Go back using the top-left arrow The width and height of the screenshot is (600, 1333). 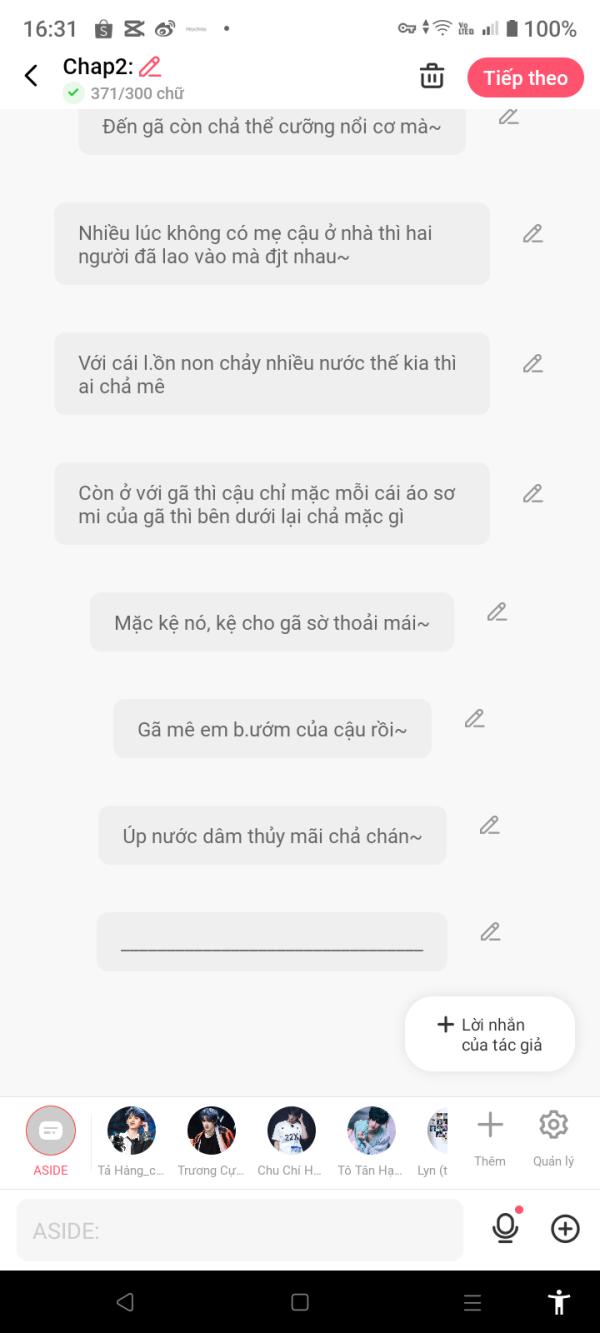(31, 76)
